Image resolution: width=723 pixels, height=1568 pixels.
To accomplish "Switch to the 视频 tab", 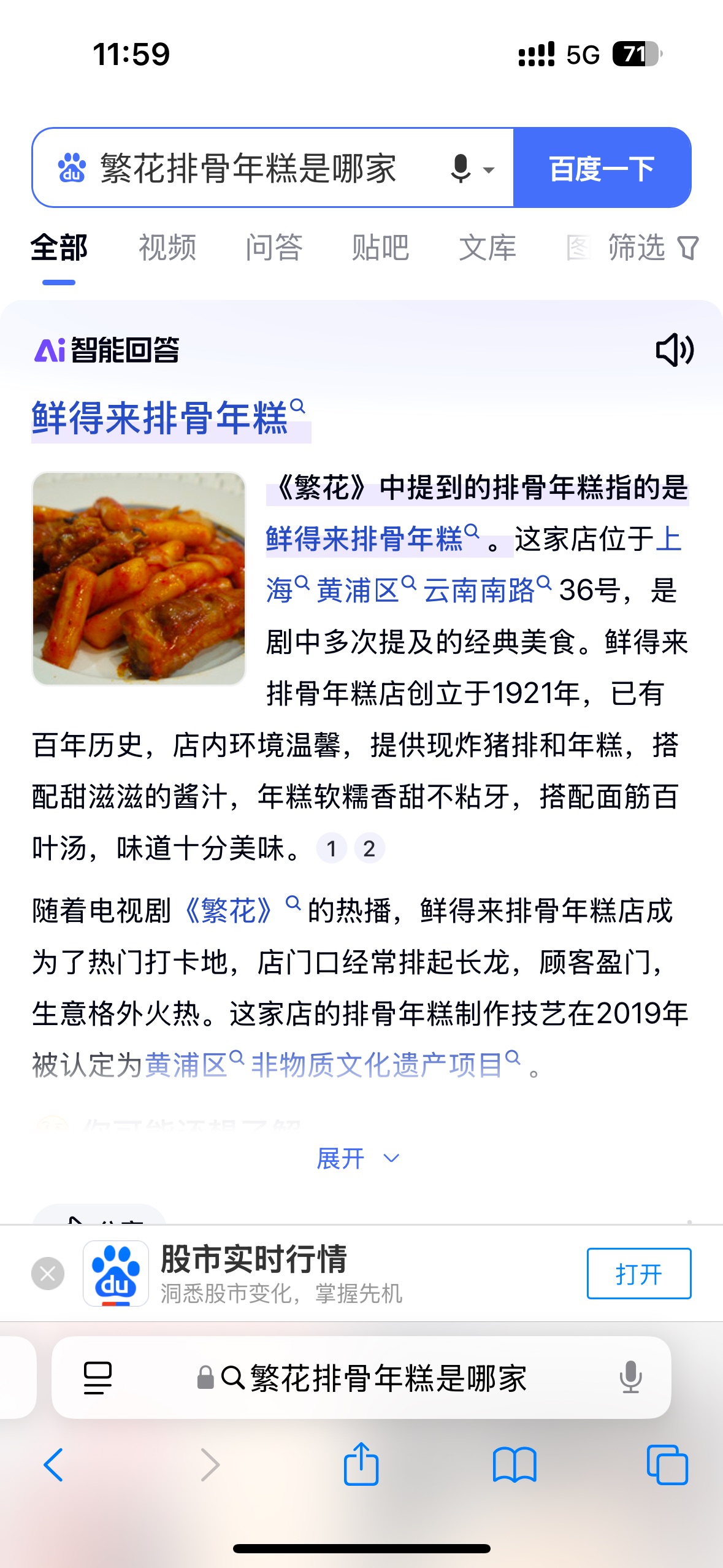I will [x=167, y=248].
